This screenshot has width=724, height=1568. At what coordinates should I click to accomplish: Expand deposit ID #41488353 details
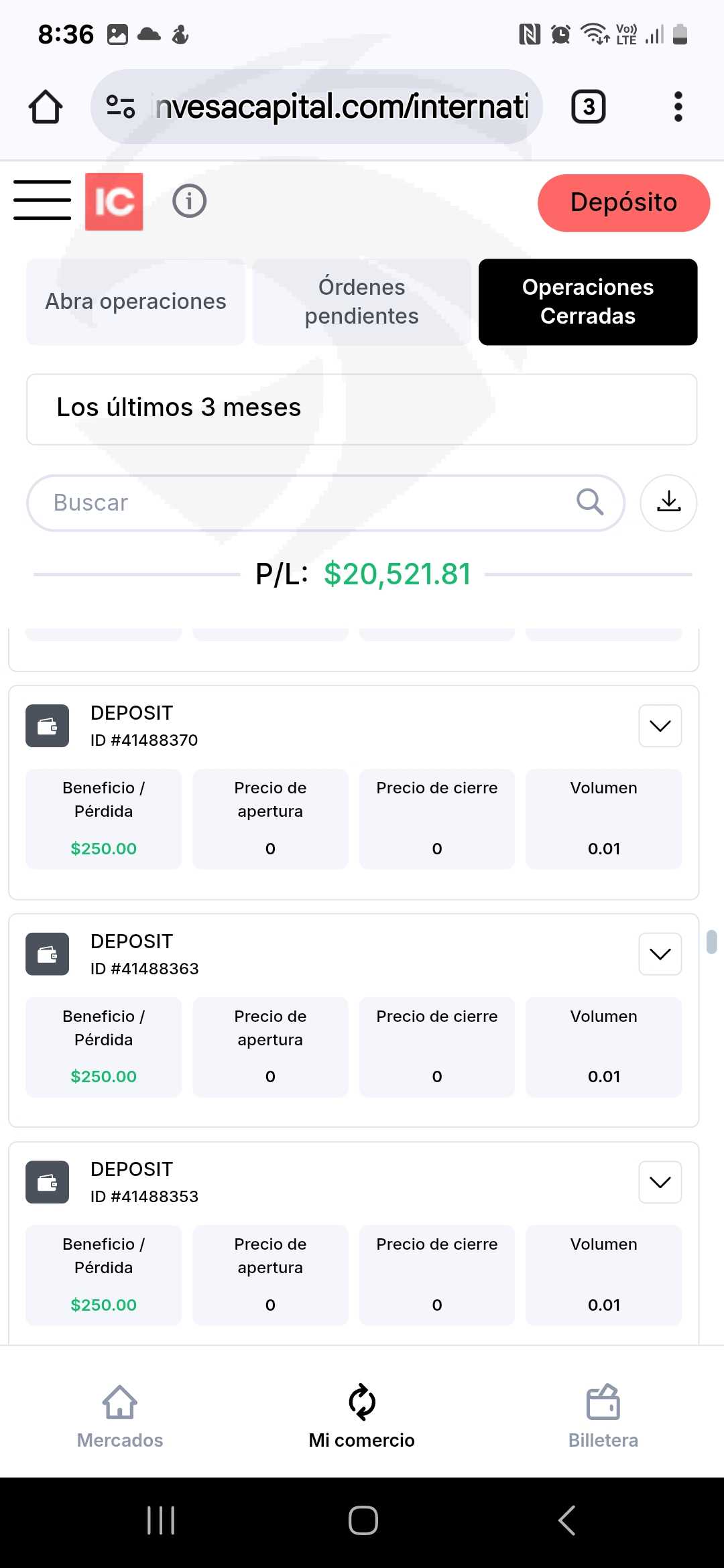click(x=660, y=1182)
